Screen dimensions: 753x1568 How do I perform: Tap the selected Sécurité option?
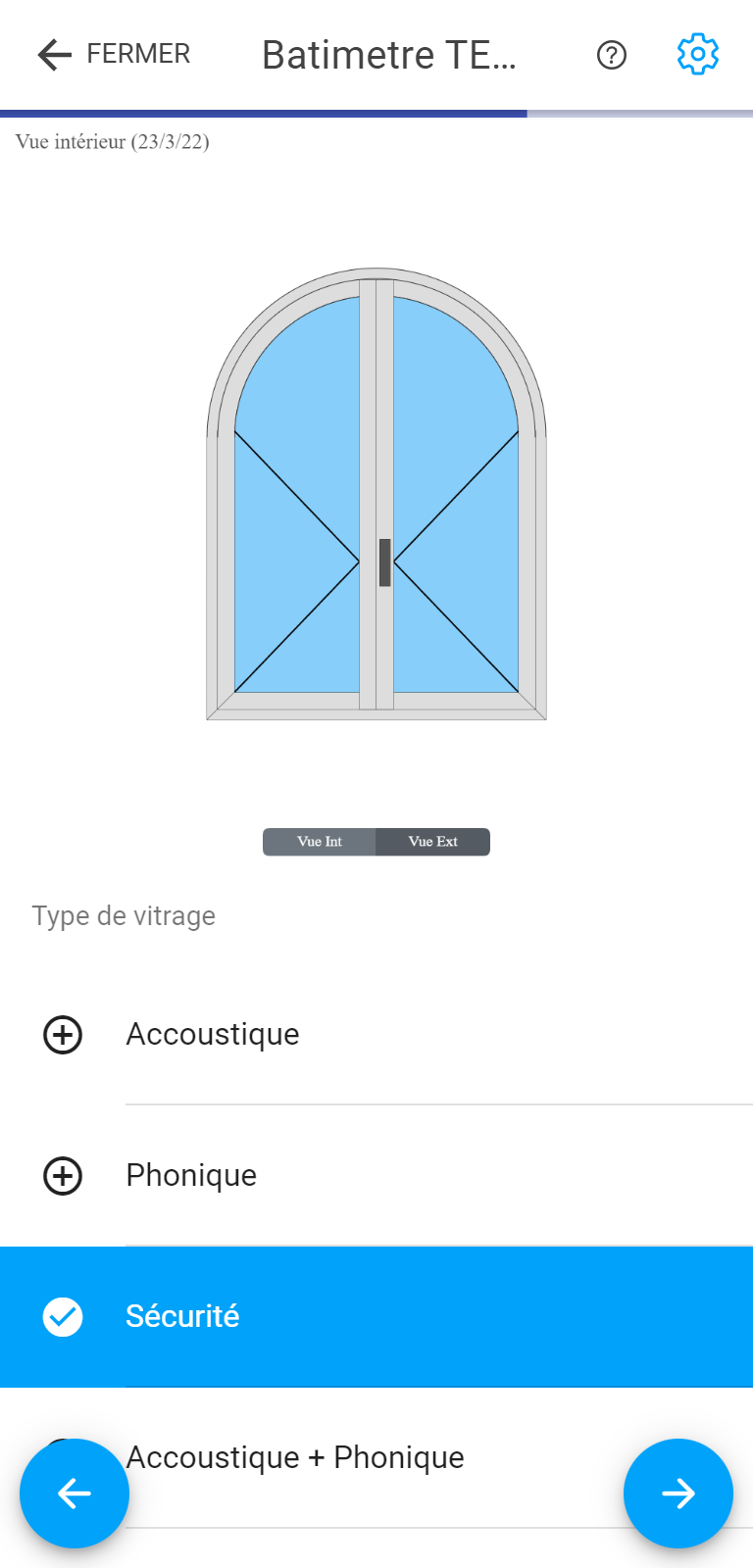click(376, 1317)
